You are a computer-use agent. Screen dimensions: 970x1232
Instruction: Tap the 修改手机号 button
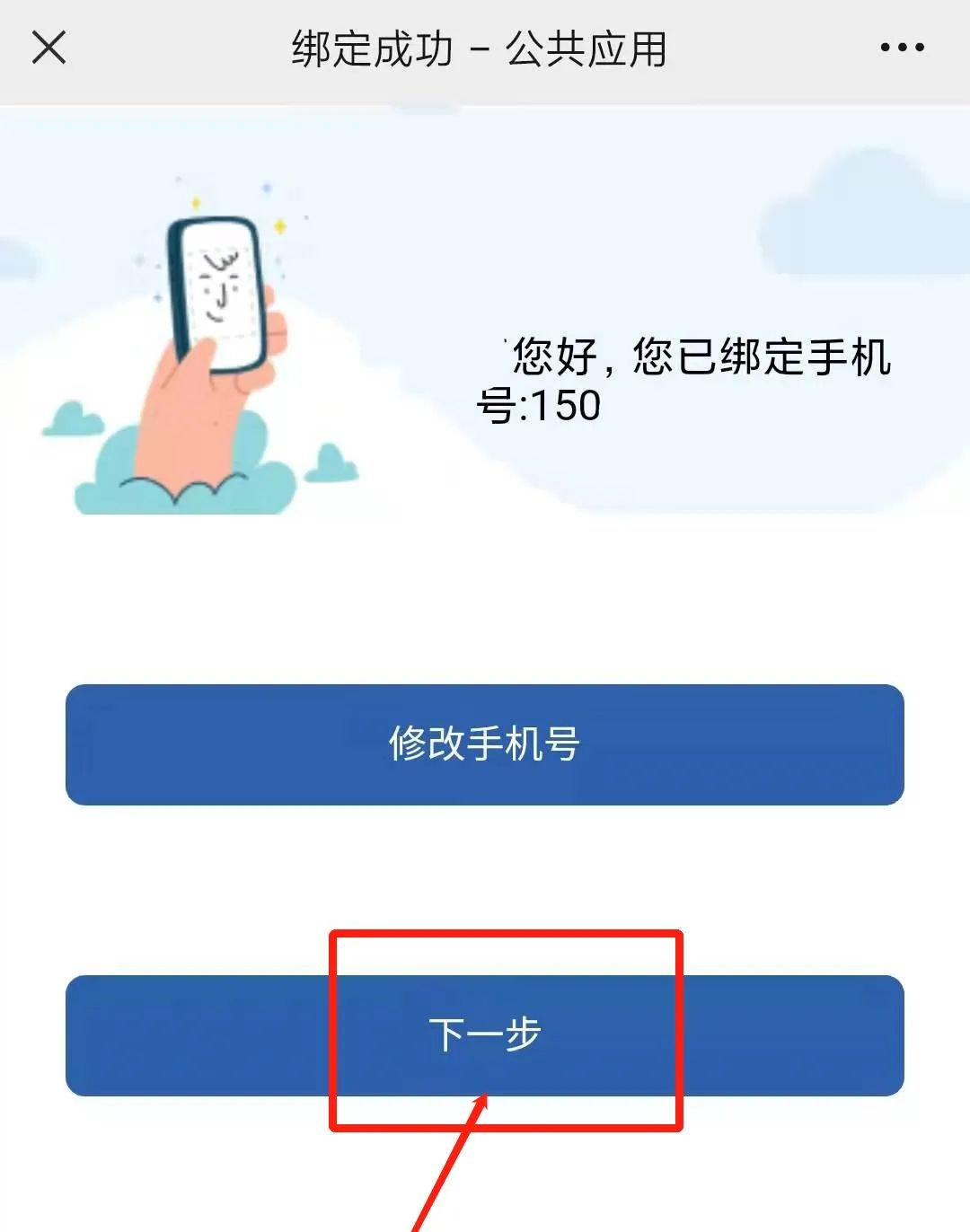(484, 744)
